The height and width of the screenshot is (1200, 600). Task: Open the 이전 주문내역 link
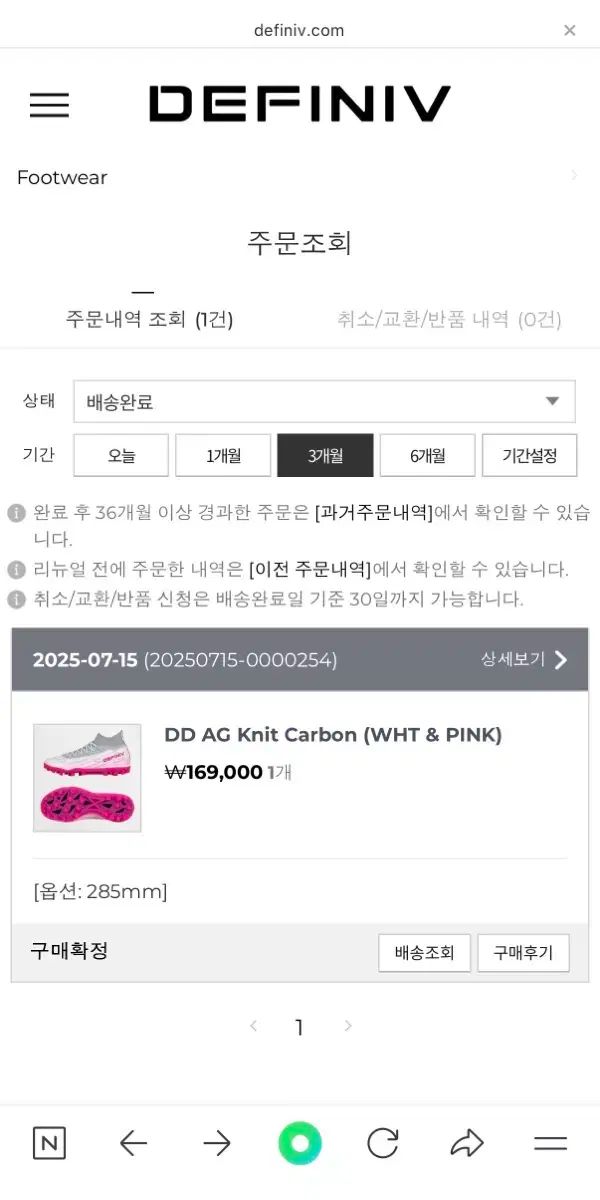(x=309, y=570)
